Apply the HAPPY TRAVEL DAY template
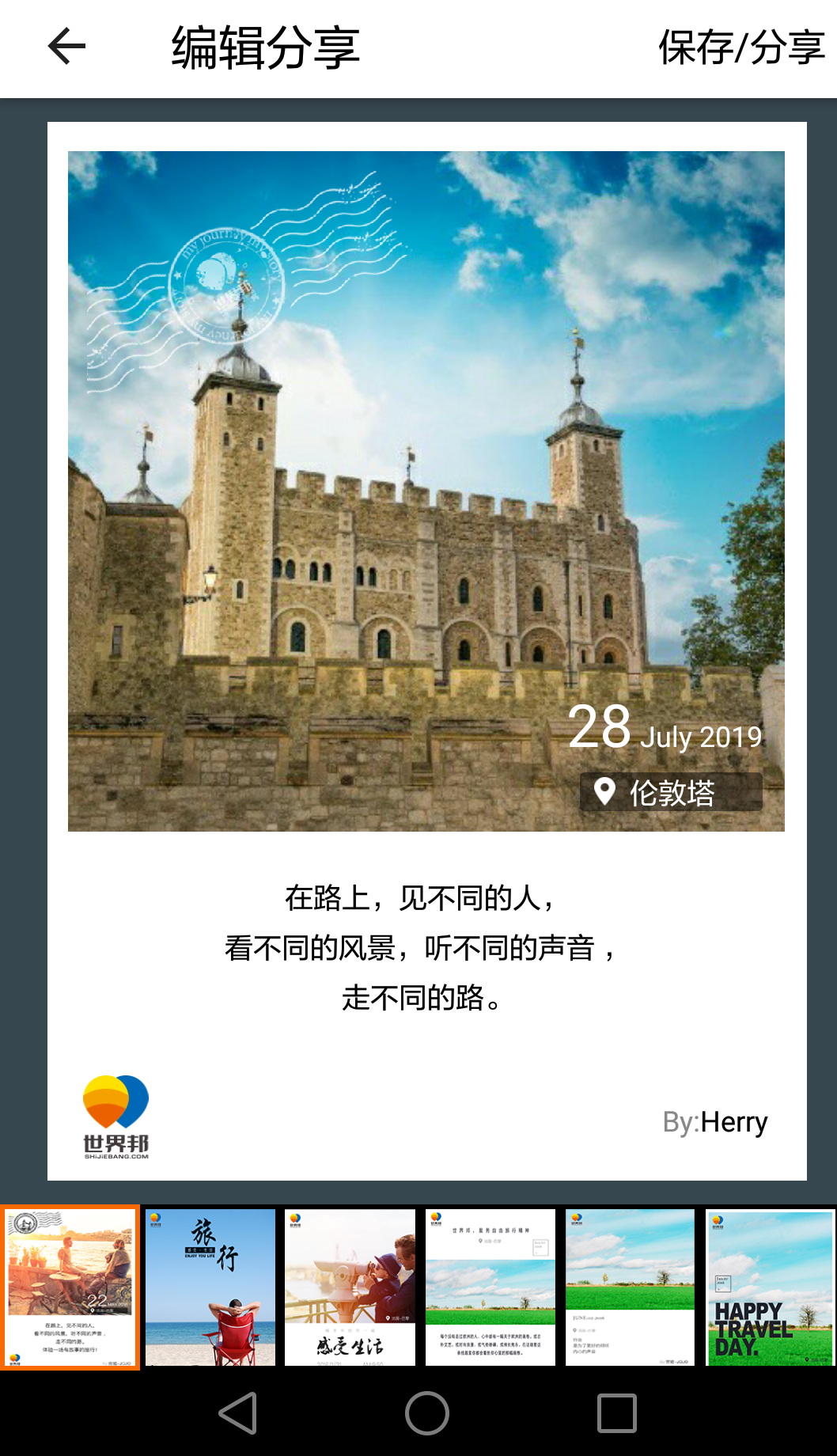 click(770, 1287)
